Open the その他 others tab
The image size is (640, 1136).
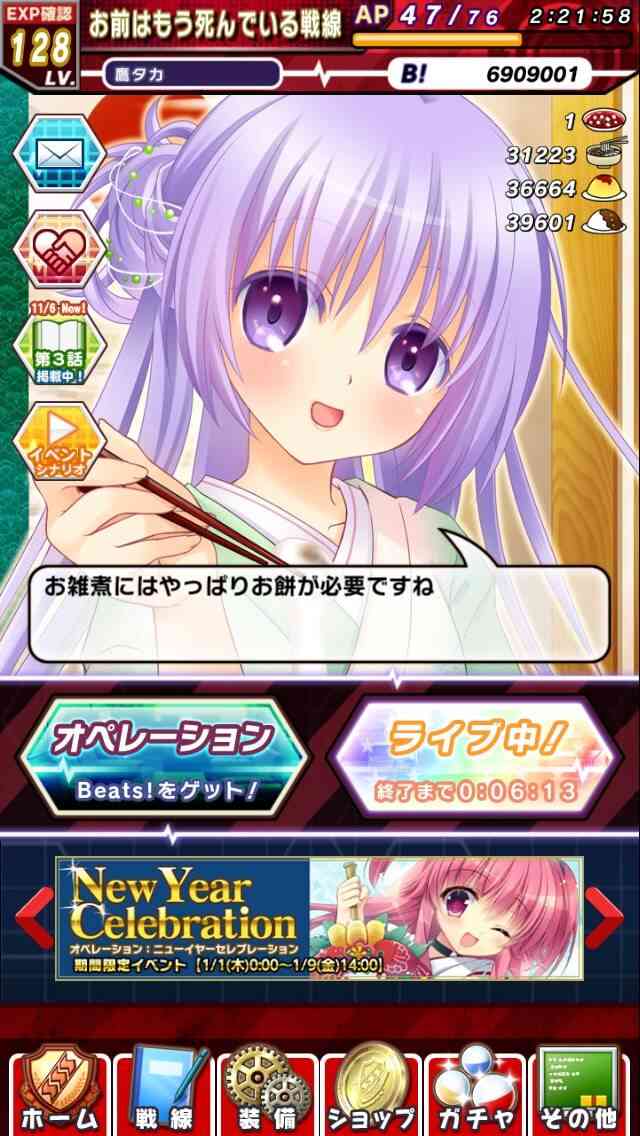point(579,1093)
